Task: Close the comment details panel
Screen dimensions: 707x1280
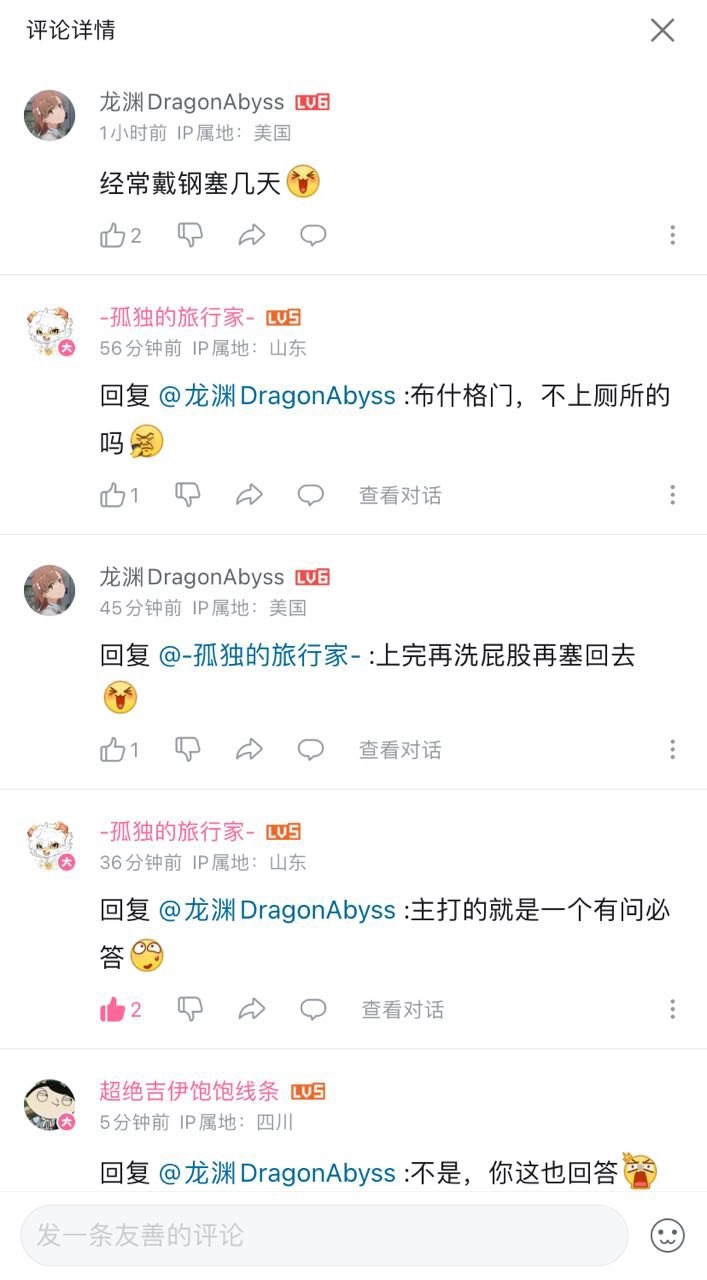Action: [662, 30]
